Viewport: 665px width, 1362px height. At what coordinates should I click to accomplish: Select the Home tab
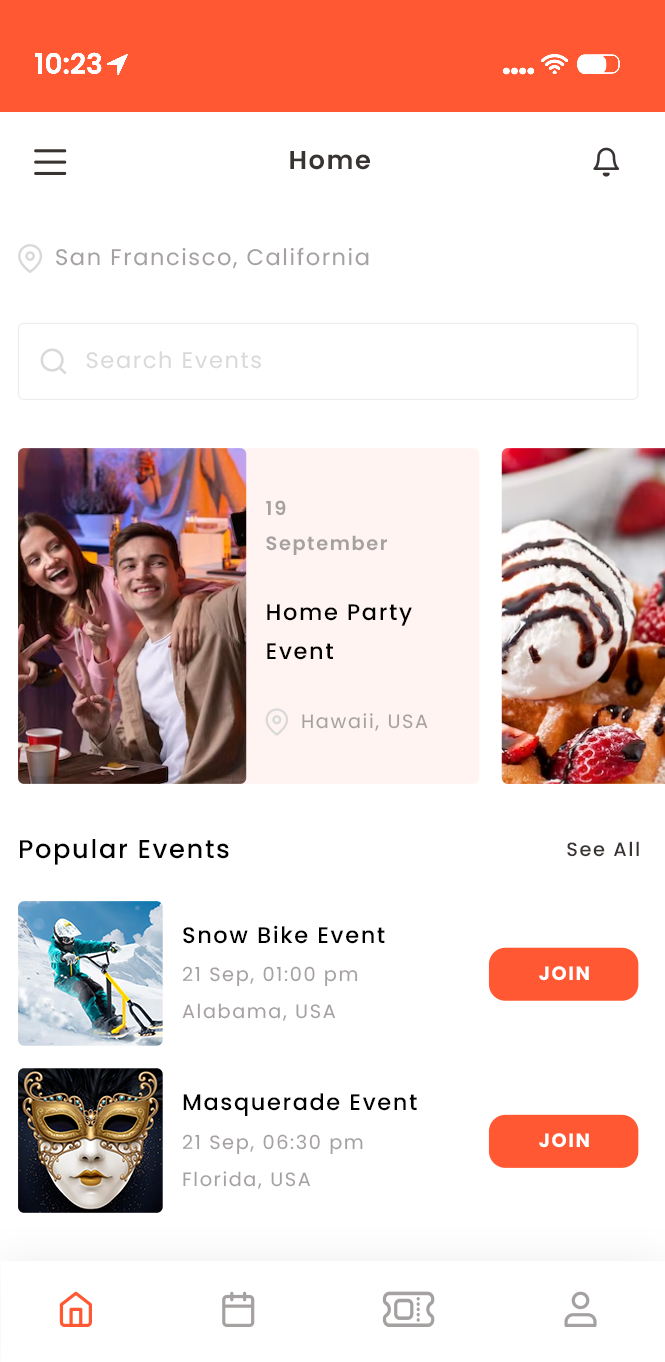[76, 1309]
